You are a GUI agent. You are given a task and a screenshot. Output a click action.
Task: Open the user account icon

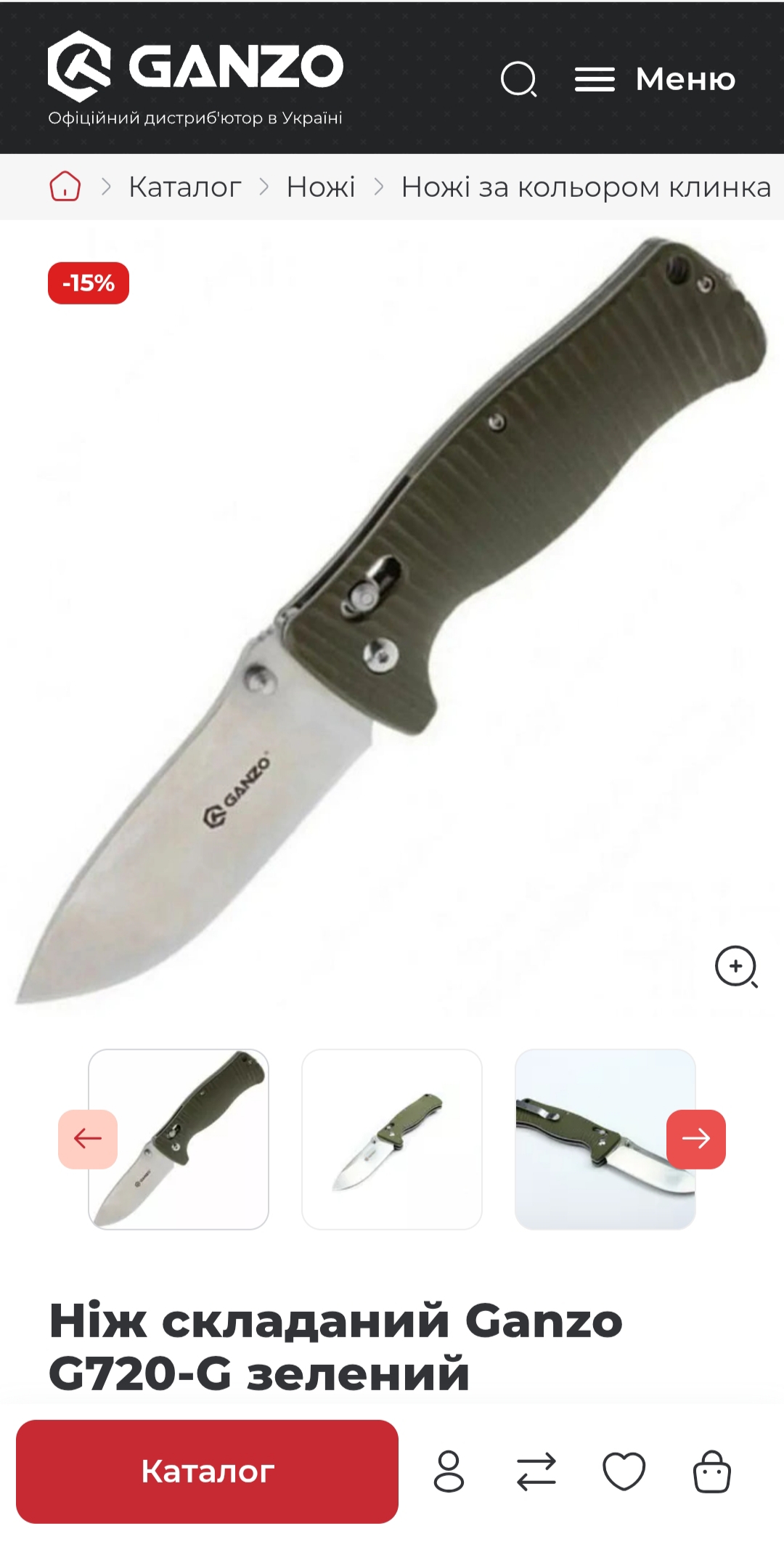click(449, 1472)
